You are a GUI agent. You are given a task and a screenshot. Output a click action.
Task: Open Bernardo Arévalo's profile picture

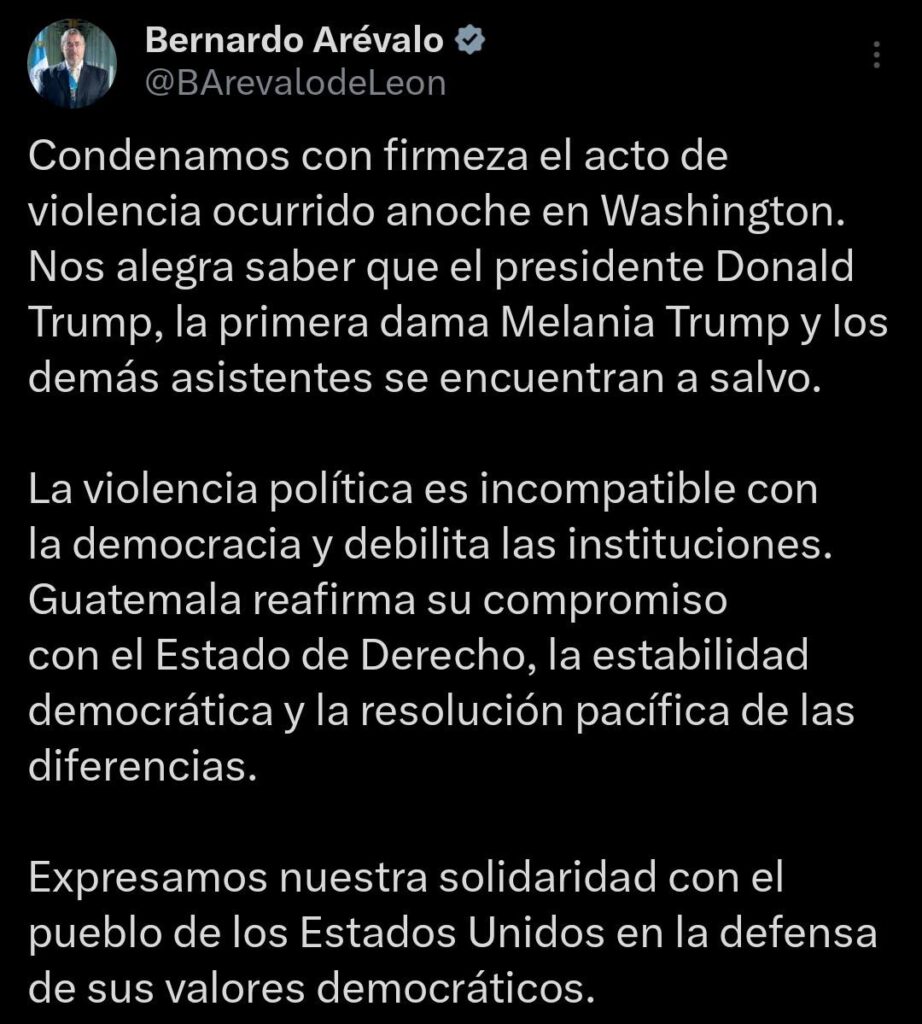pyautogui.click(x=72, y=63)
